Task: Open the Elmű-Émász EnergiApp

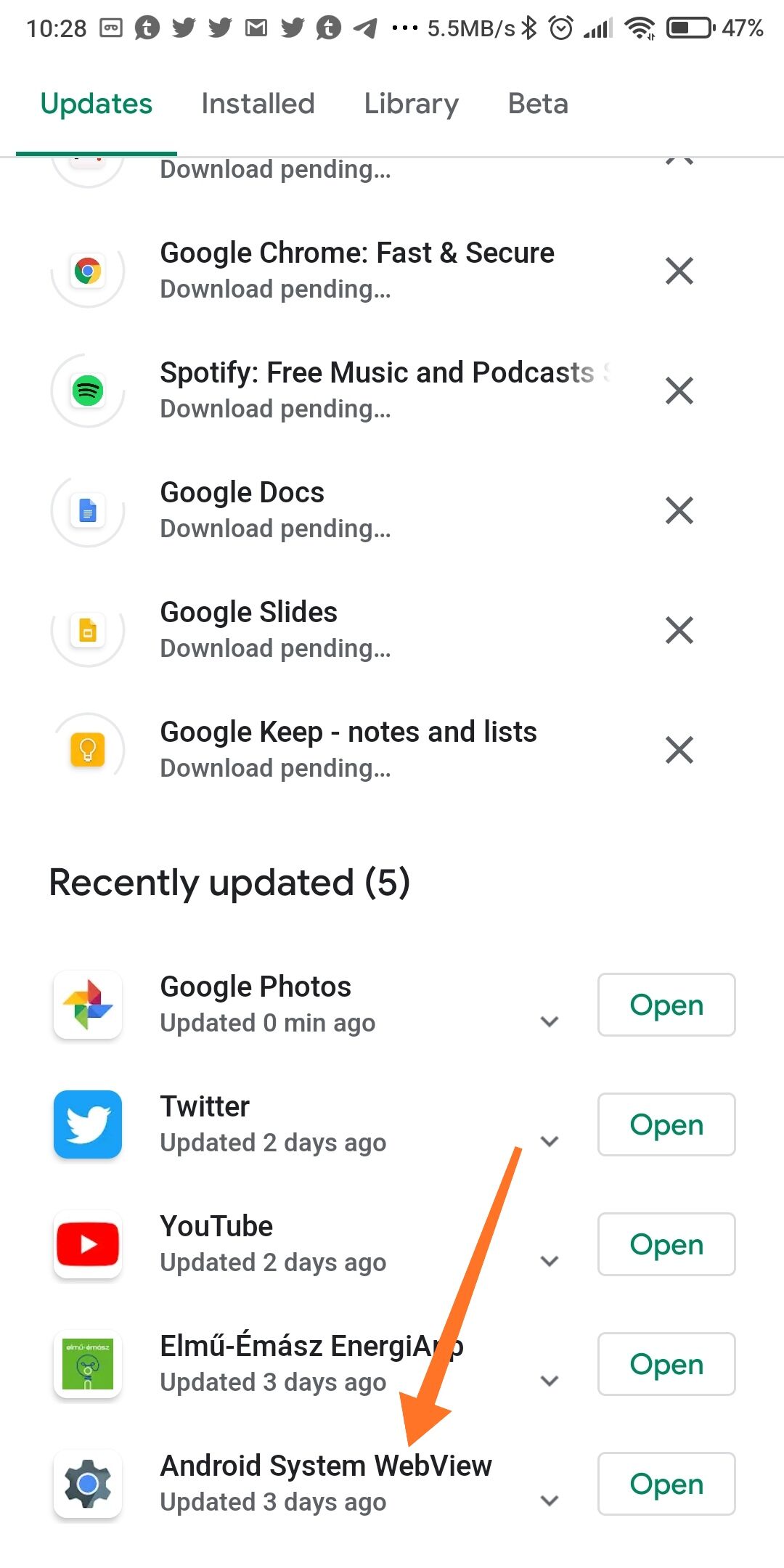Action: pyautogui.click(x=666, y=1364)
